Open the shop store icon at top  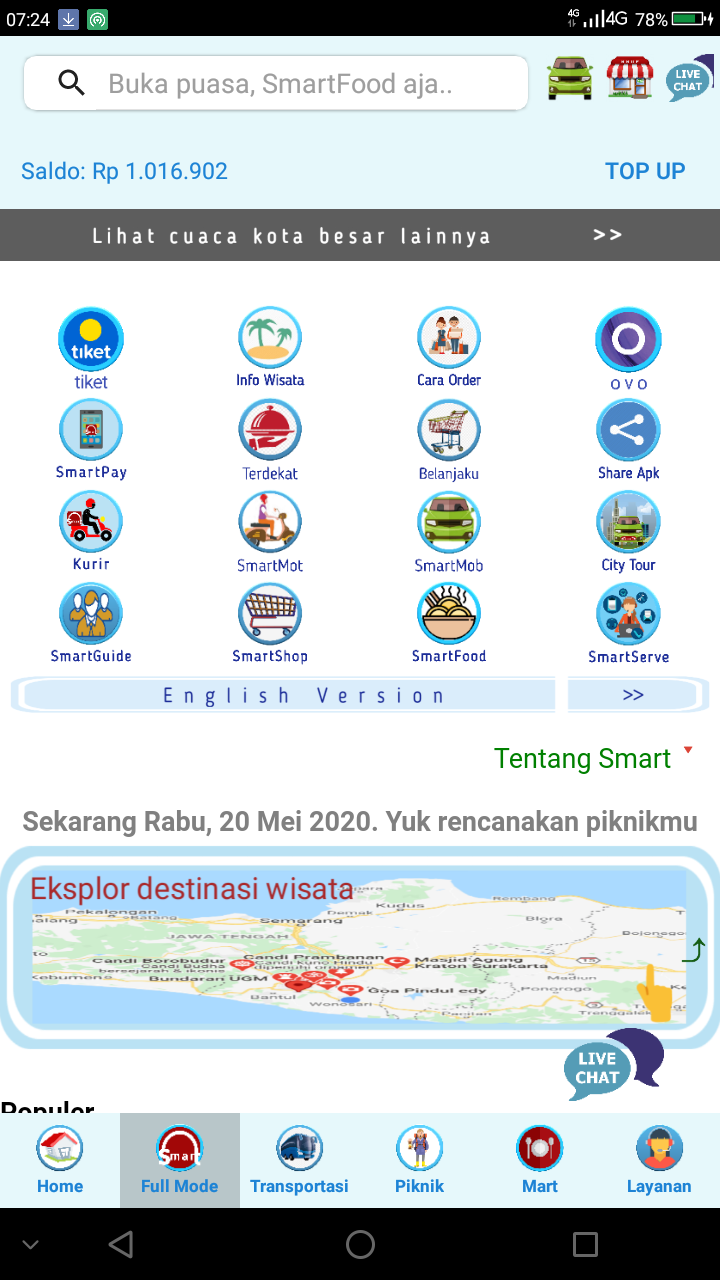click(x=629, y=78)
